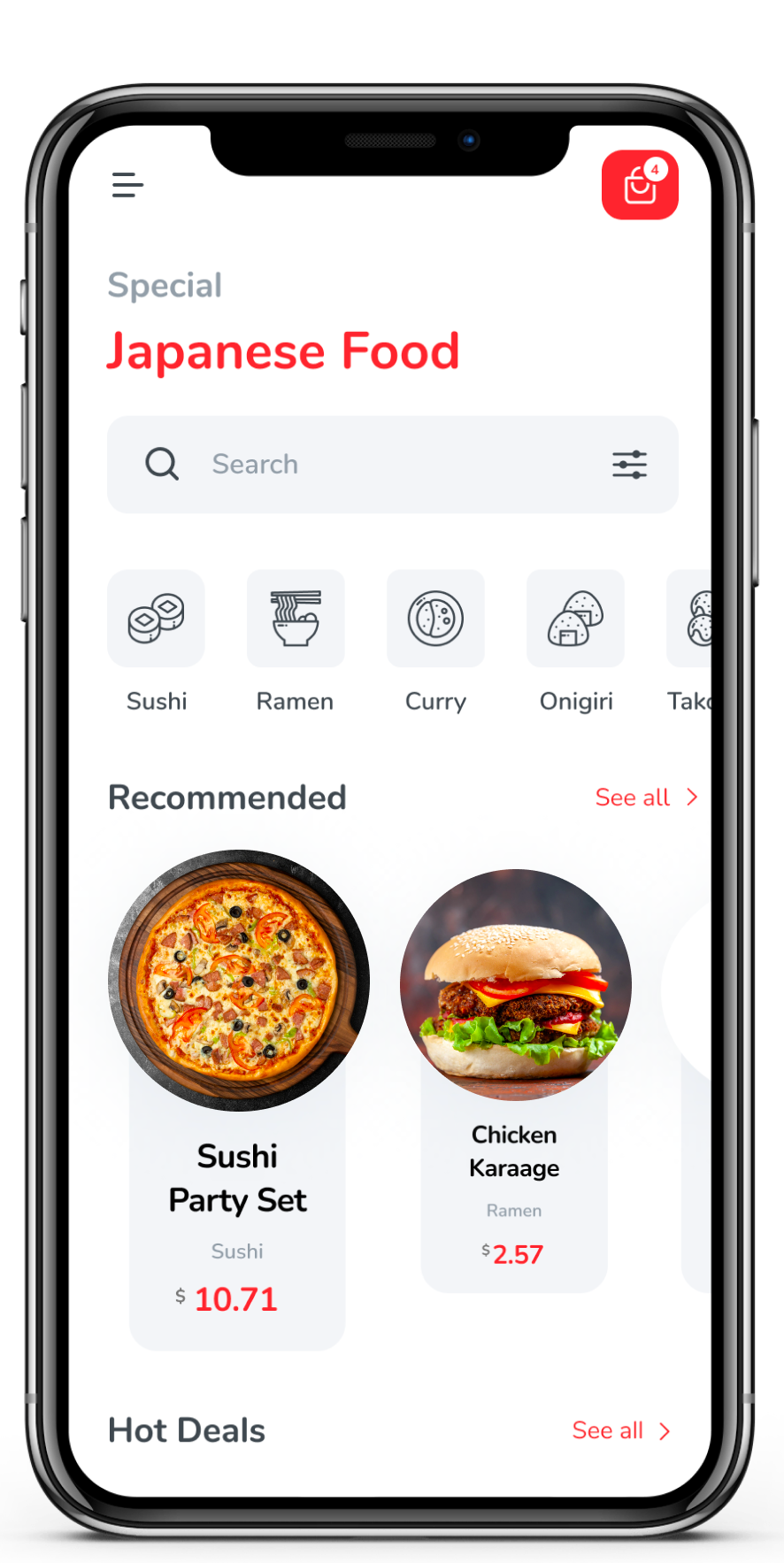Open the shopping cart

point(640,185)
